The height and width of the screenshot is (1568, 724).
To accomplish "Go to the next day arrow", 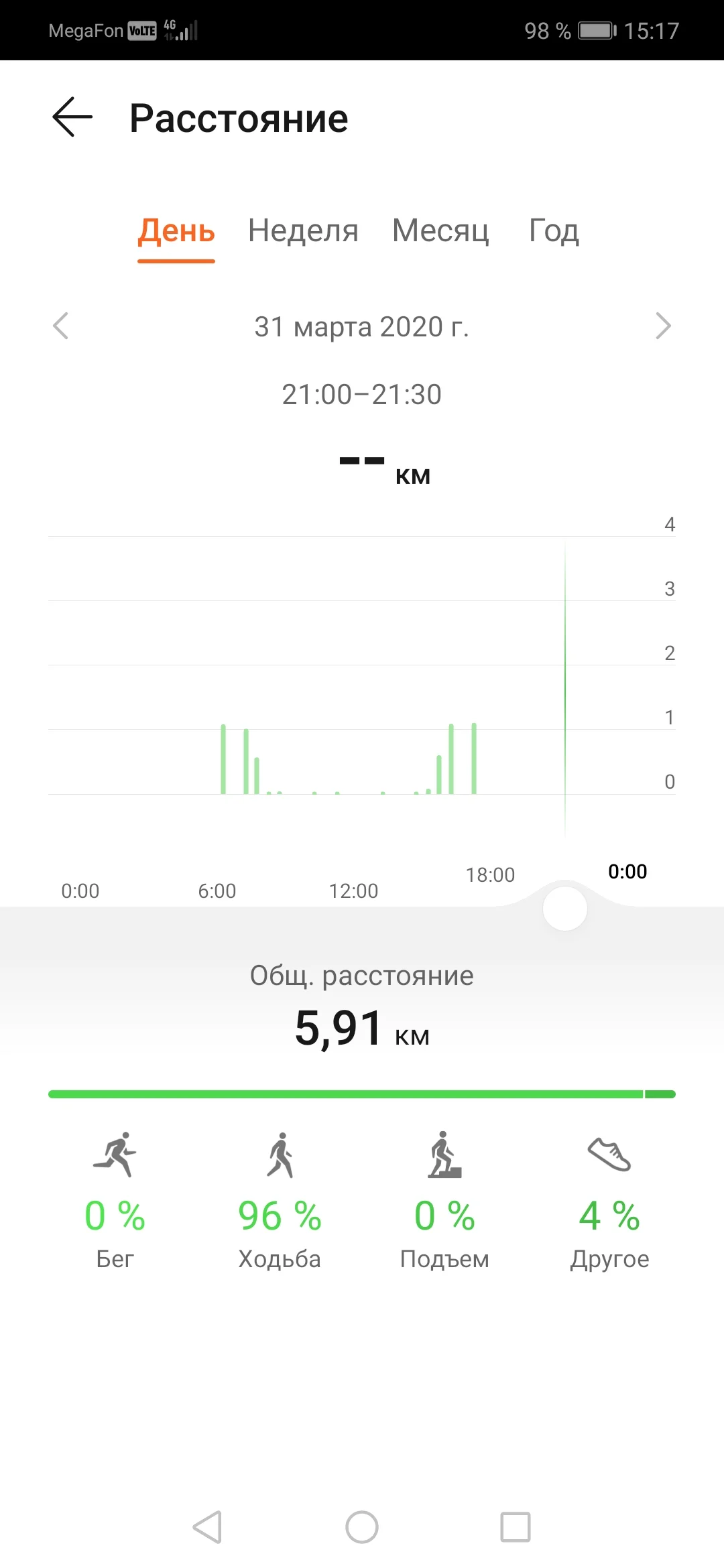I will [x=662, y=326].
